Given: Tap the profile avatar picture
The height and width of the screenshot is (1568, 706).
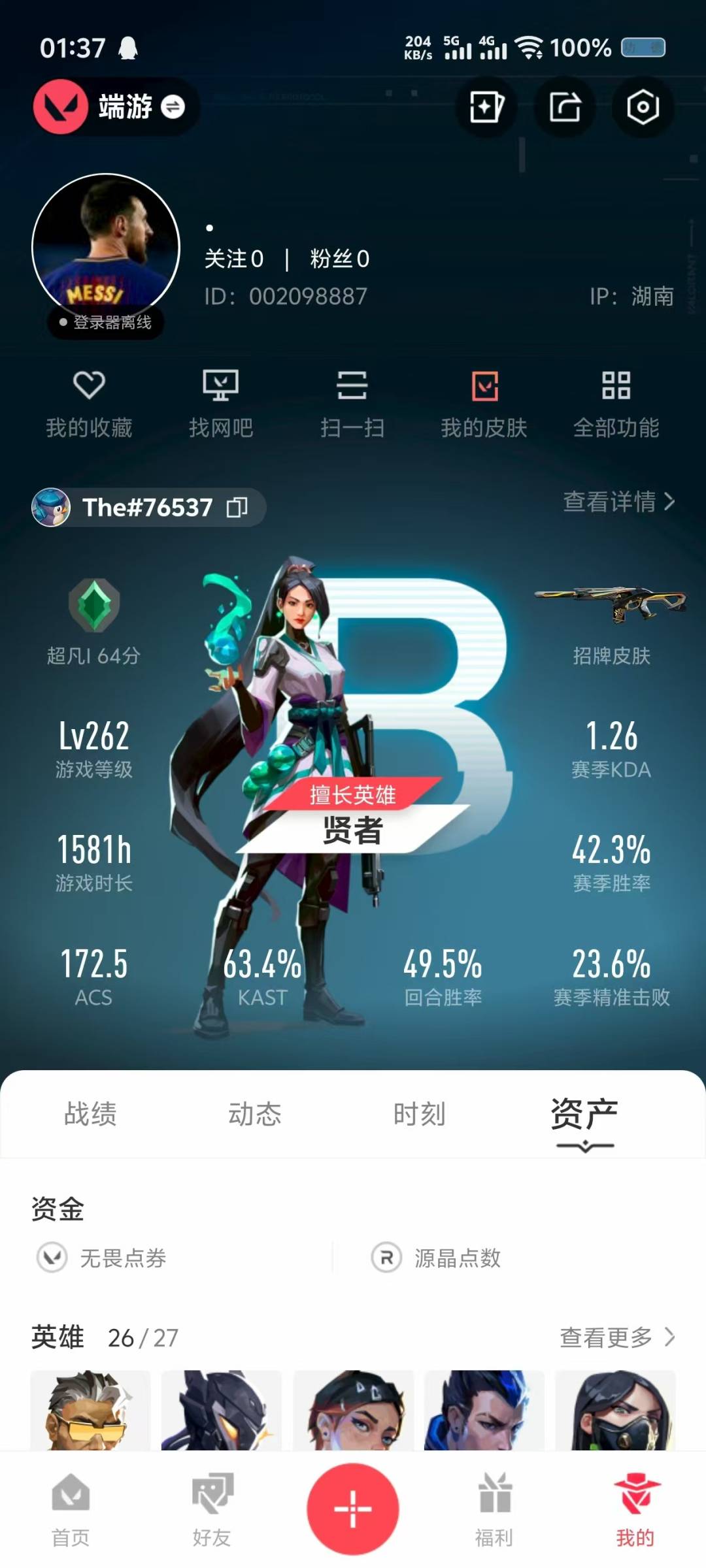Looking at the screenshot, I should 106,247.
